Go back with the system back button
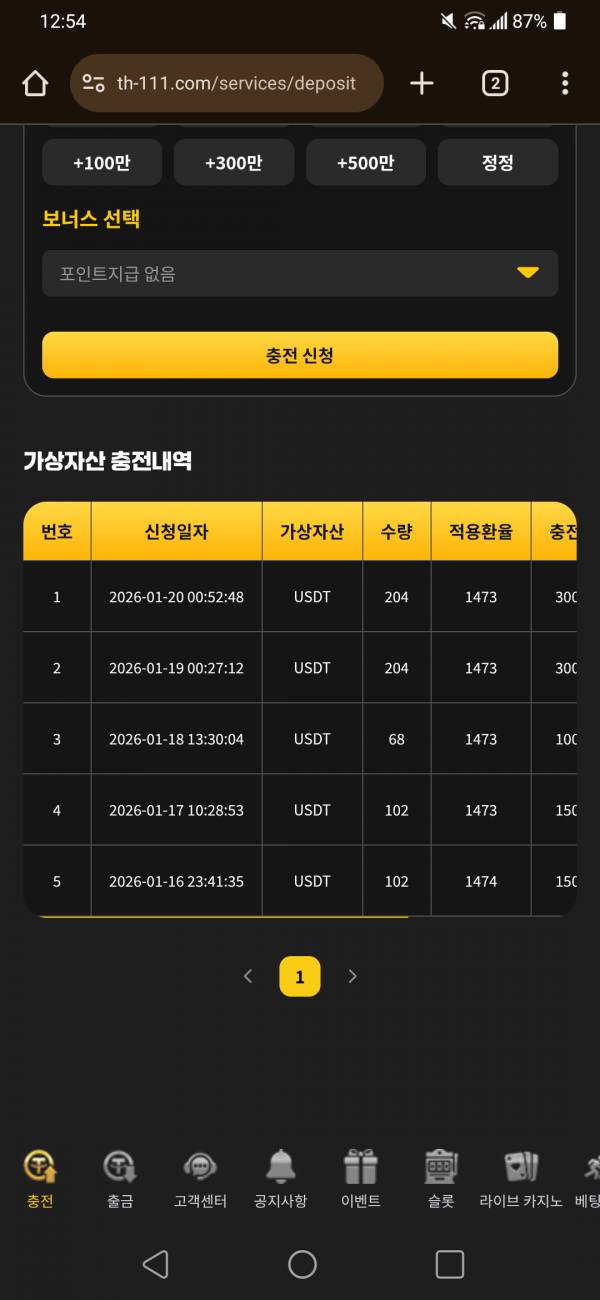 (155, 1264)
